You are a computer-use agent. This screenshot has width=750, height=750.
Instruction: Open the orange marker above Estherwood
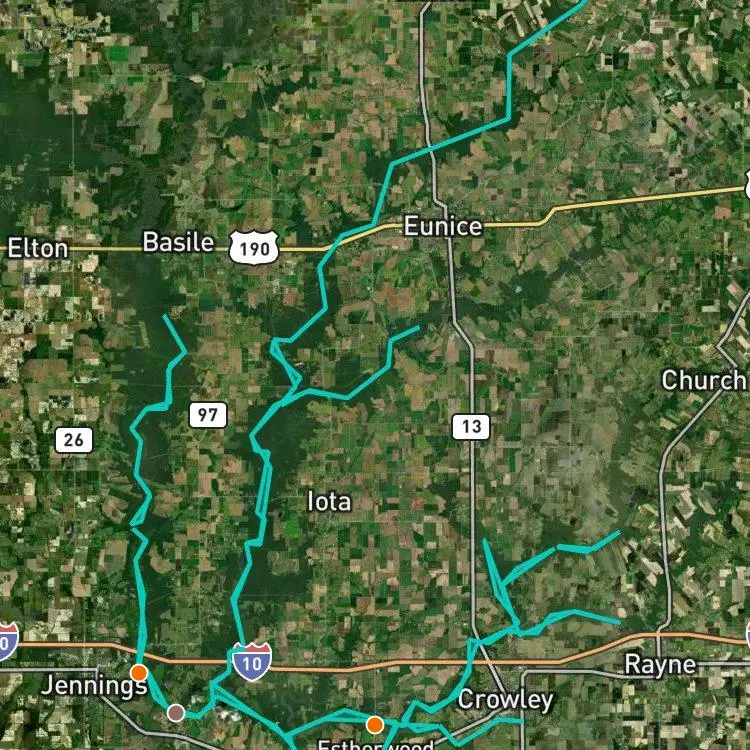pyautogui.click(x=375, y=725)
